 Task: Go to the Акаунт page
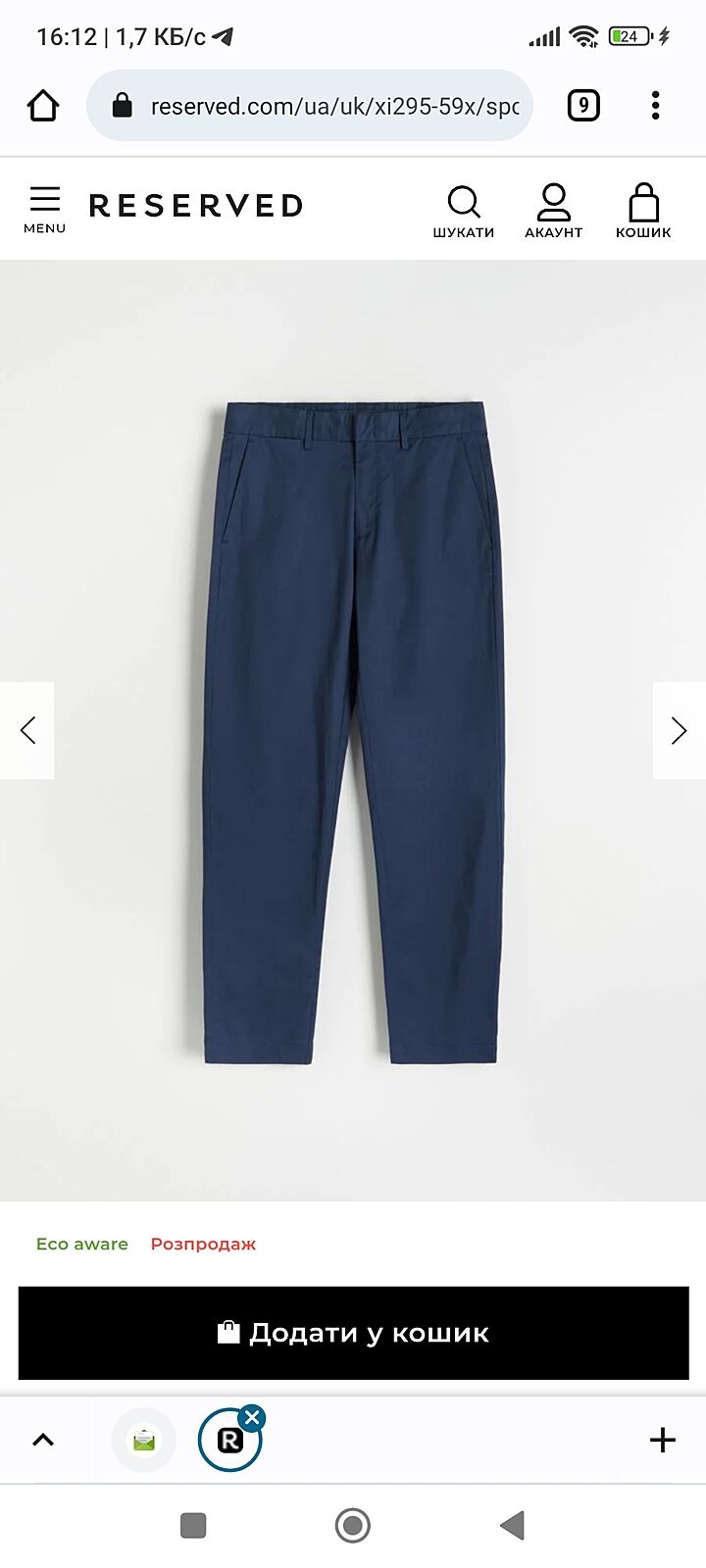point(553,210)
